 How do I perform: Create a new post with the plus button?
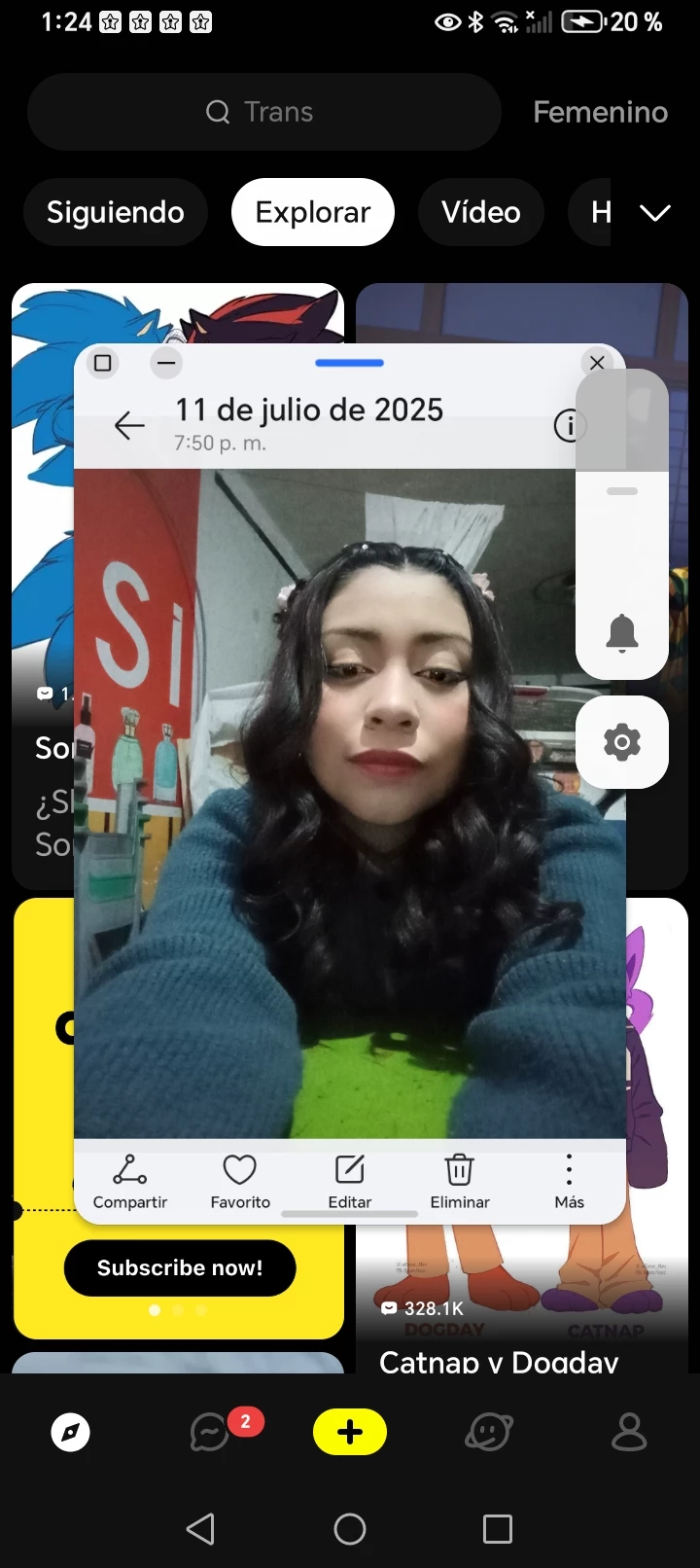(x=350, y=1432)
